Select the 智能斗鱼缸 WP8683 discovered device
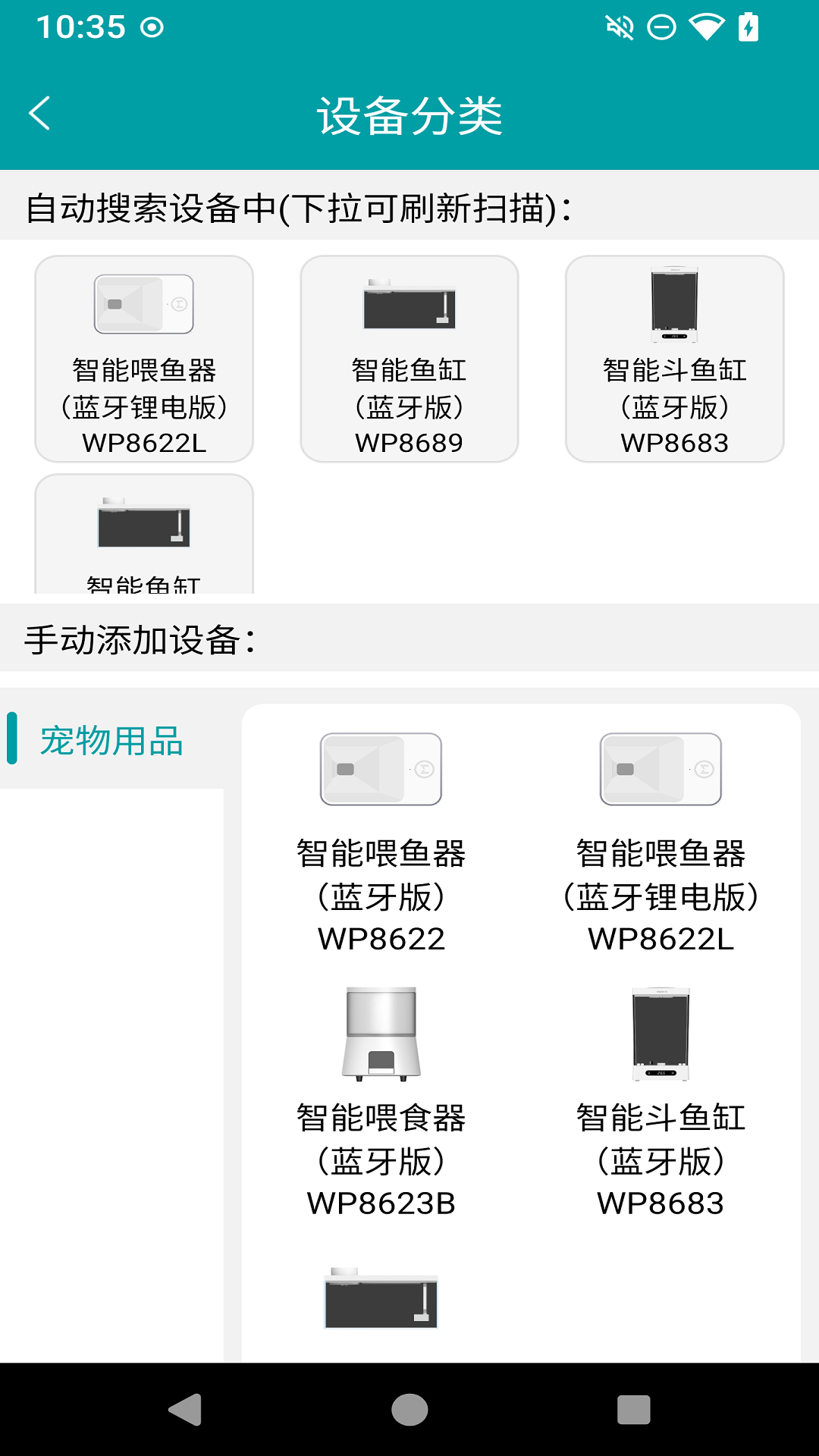Image resolution: width=819 pixels, height=1456 pixels. (x=673, y=356)
